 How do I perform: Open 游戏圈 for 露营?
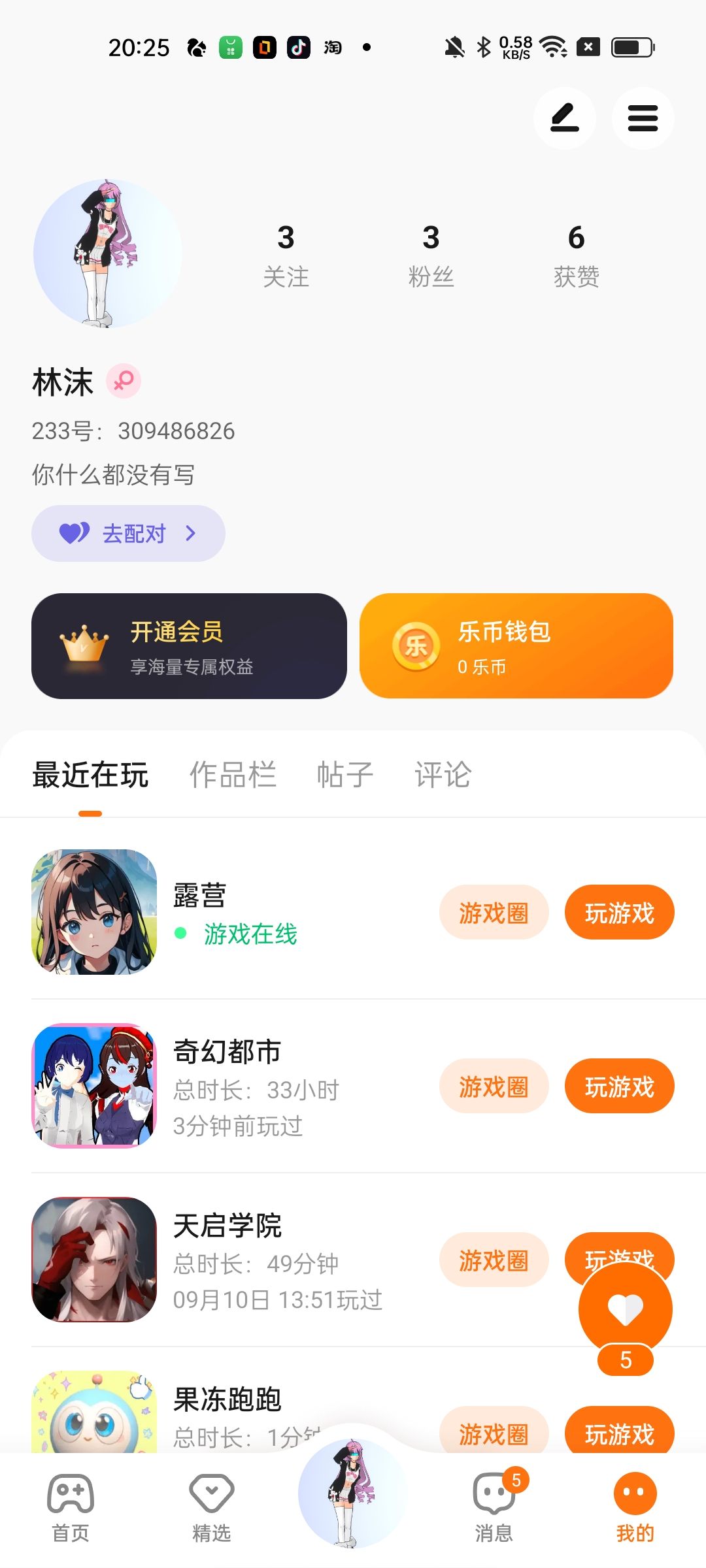click(494, 913)
